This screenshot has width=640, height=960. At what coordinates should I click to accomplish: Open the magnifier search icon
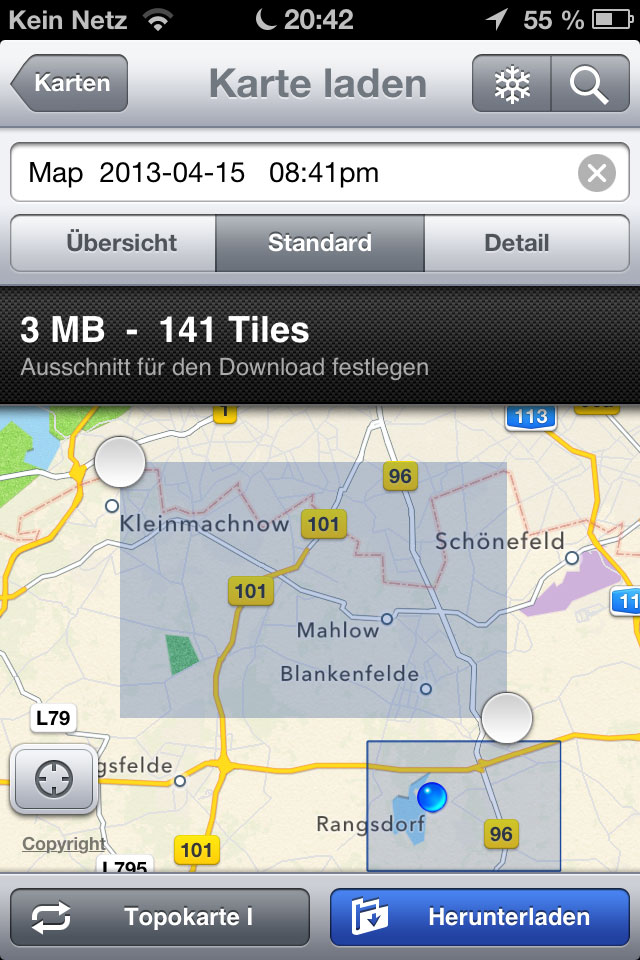click(589, 84)
